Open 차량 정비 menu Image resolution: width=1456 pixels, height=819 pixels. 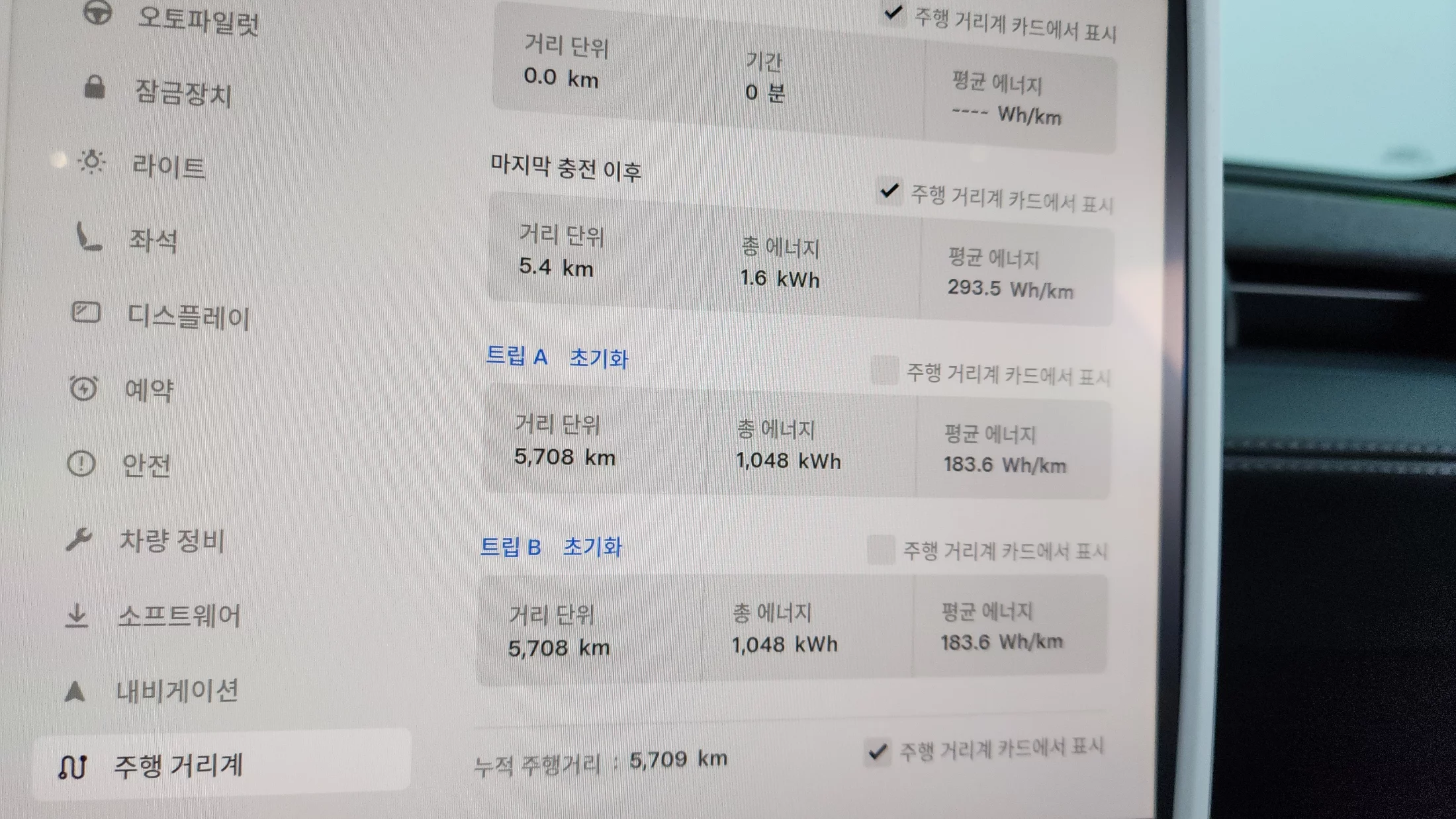point(171,540)
